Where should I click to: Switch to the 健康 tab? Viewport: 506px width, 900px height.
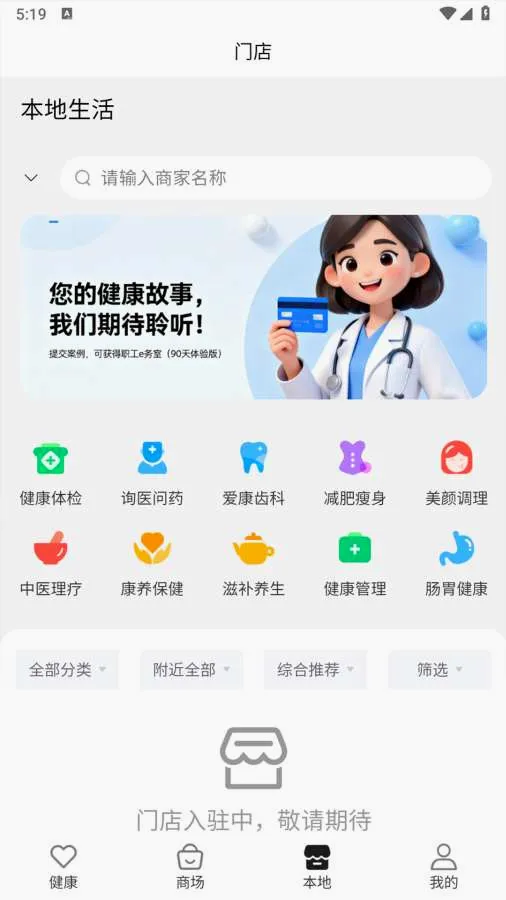pyautogui.click(x=63, y=867)
